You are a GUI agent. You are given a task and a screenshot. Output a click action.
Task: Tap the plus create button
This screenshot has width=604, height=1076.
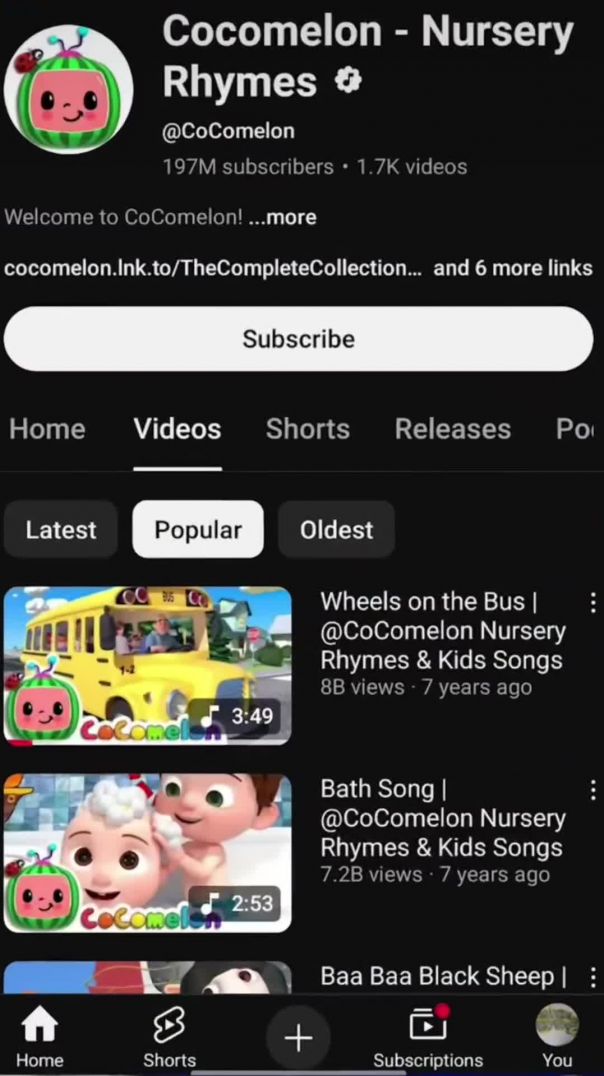(298, 1038)
